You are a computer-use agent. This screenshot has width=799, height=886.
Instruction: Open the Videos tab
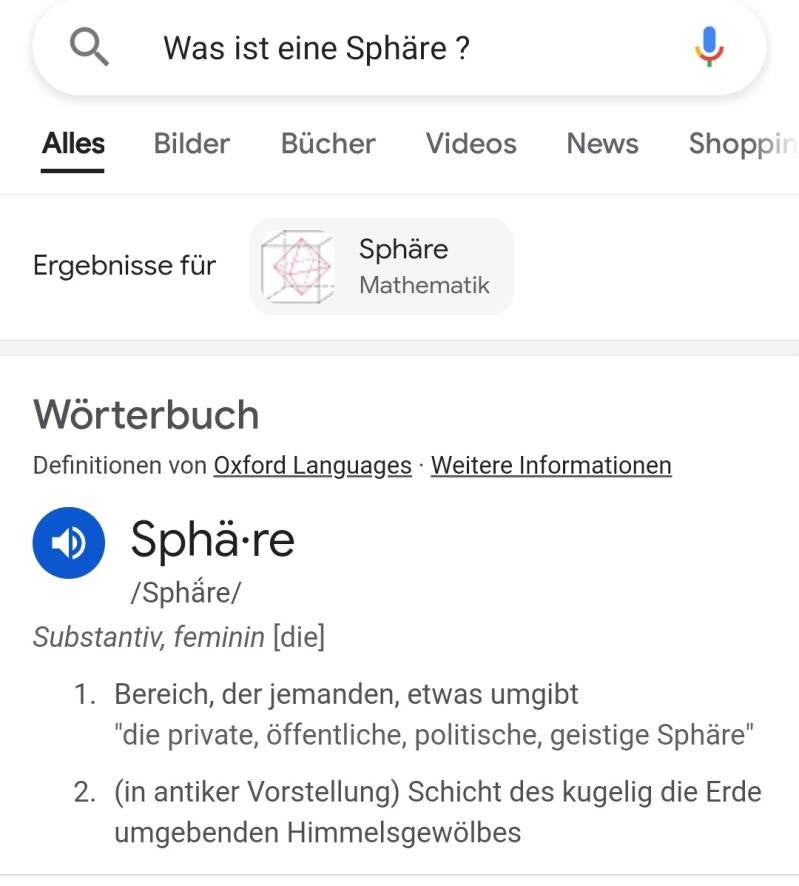pyautogui.click(x=471, y=144)
